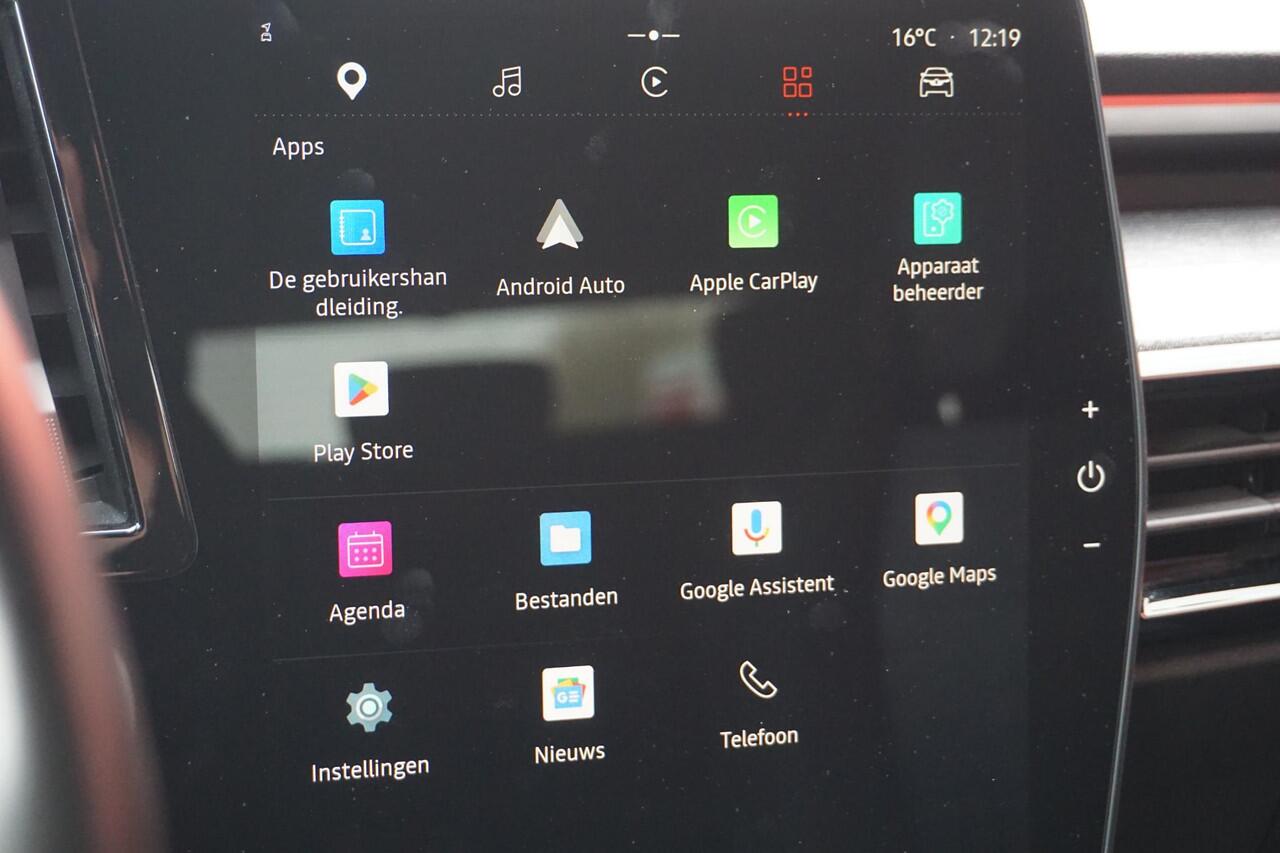Image resolution: width=1280 pixels, height=853 pixels.
Task: Open the Play Store
Action: point(361,390)
